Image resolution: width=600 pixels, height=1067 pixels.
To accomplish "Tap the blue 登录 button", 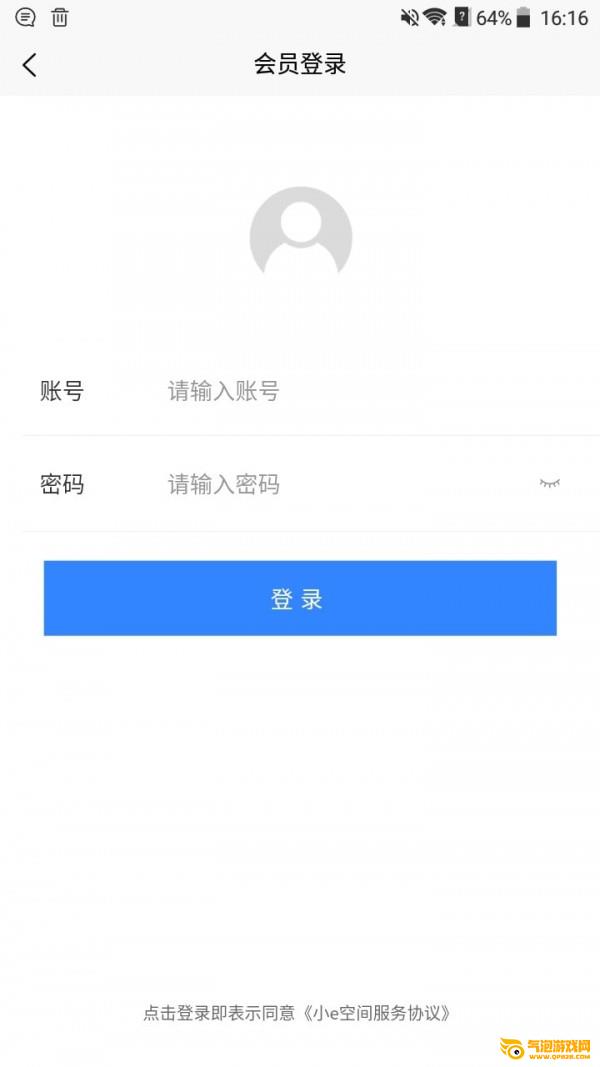I will [300, 598].
